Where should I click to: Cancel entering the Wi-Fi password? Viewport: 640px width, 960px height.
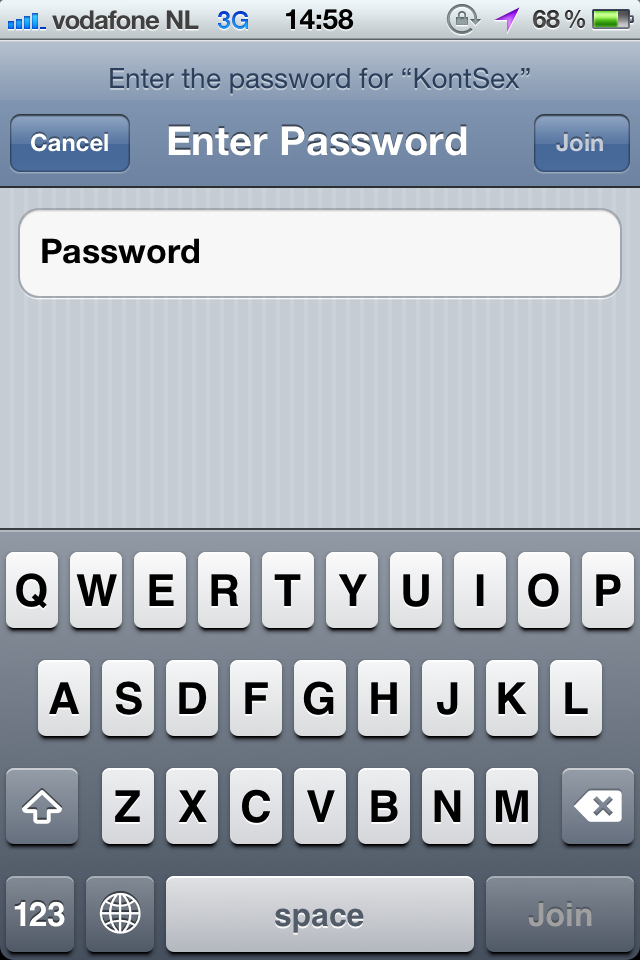click(x=70, y=143)
